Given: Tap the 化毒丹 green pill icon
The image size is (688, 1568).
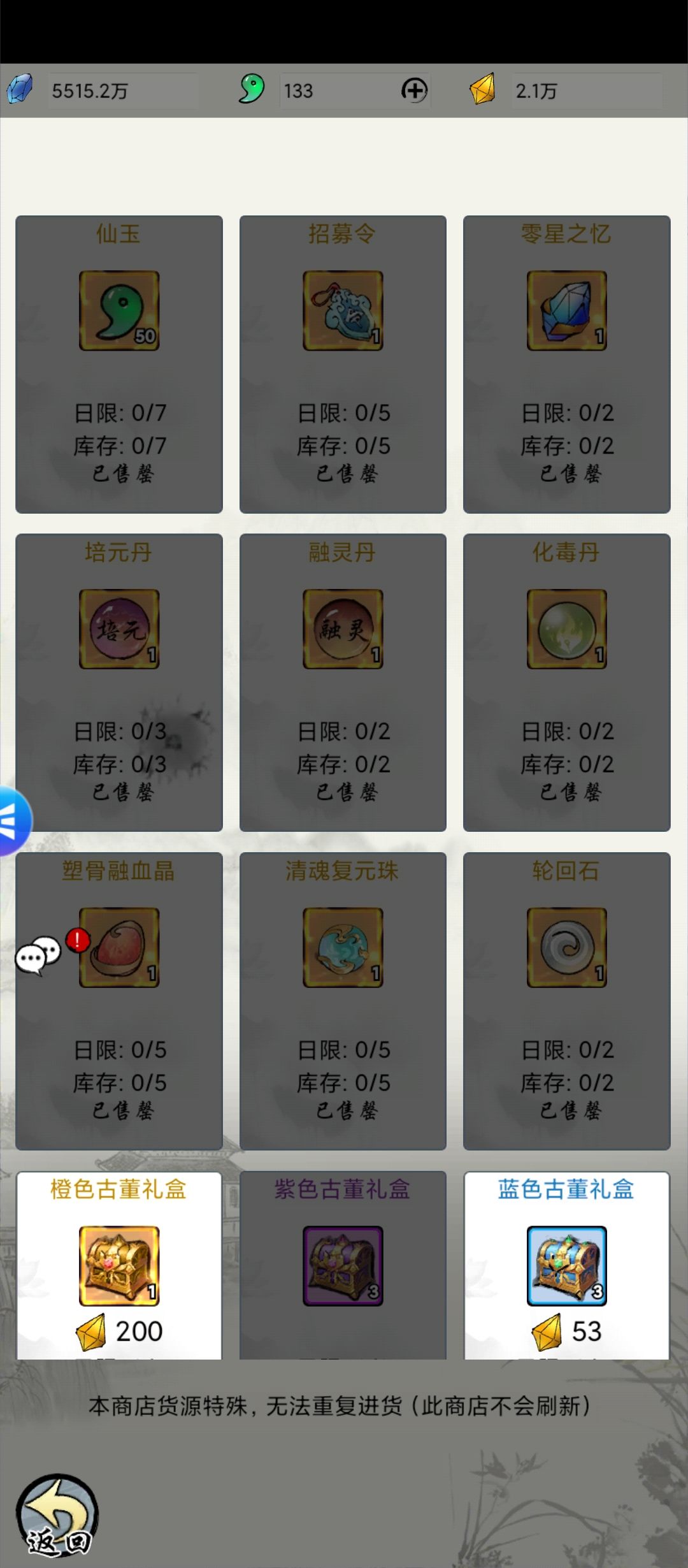Looking at the screenshot, I should pyautogui.click(x=566, y=630).
